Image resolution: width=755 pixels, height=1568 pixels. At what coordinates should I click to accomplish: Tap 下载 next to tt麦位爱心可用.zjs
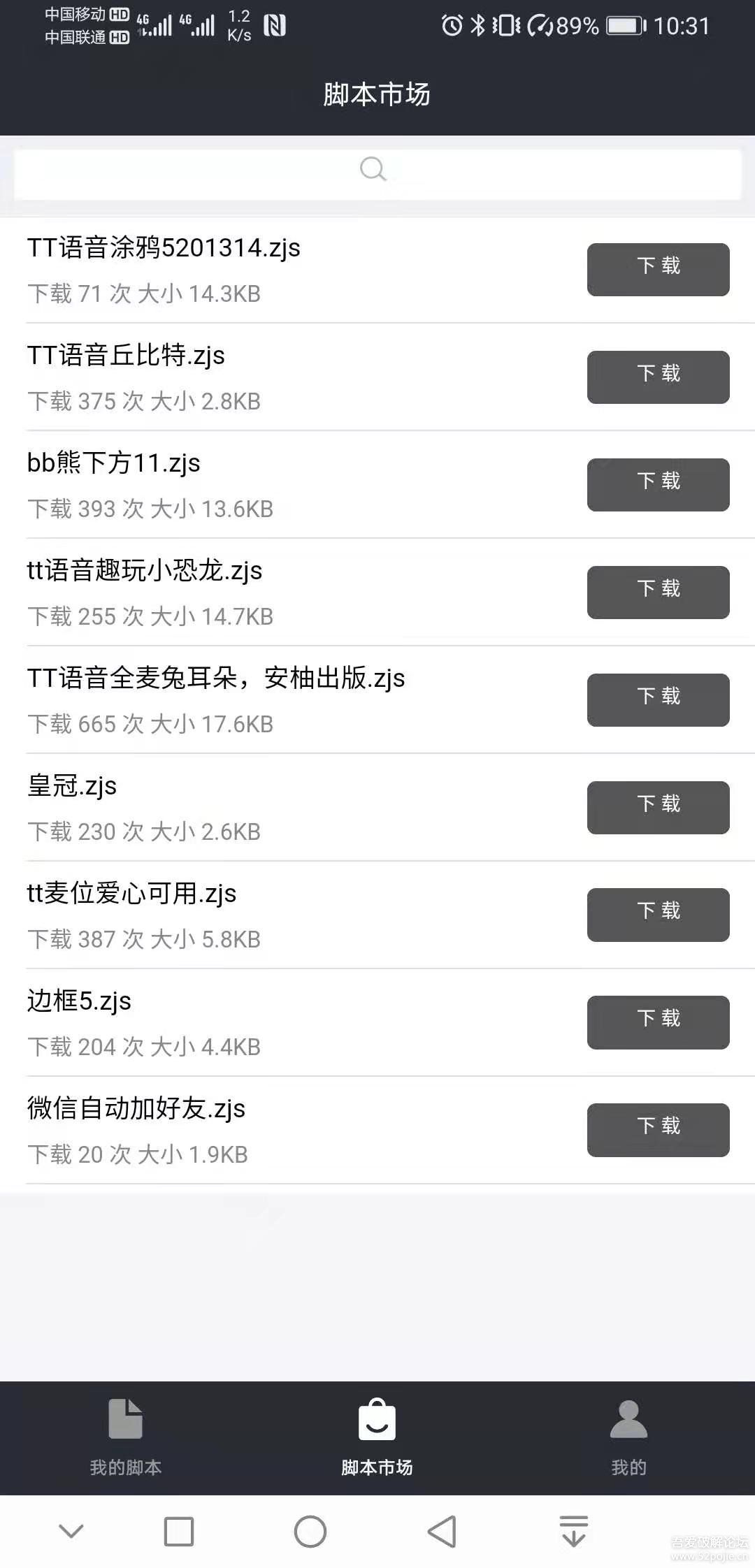(x=658, y=915)
